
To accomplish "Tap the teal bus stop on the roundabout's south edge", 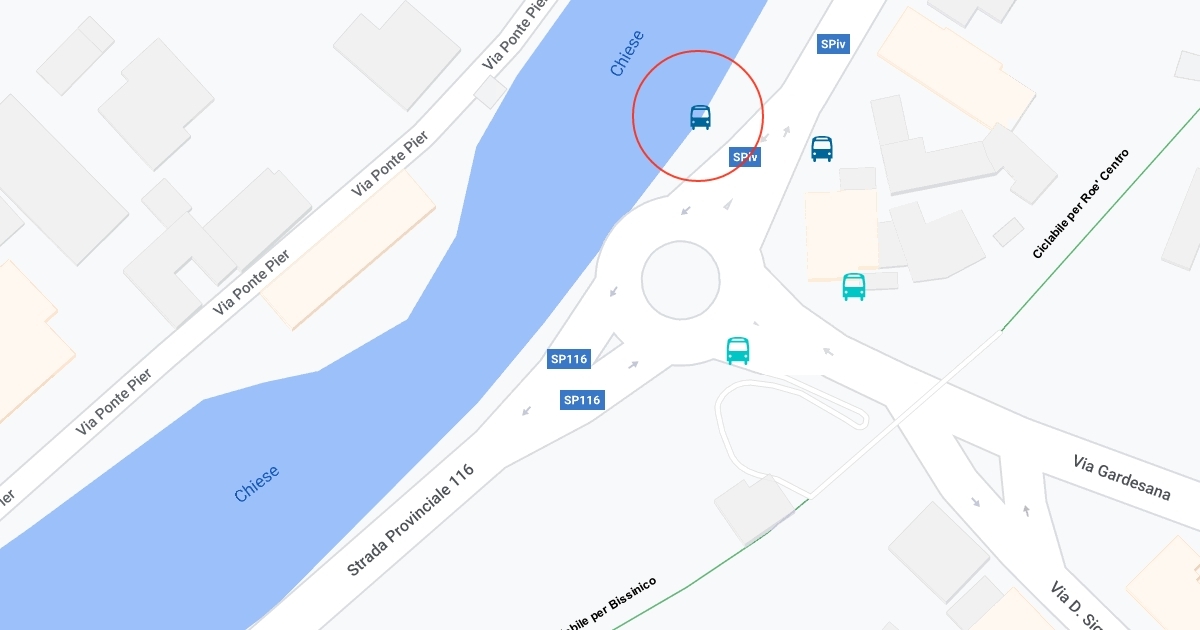I will coord(738,350).
